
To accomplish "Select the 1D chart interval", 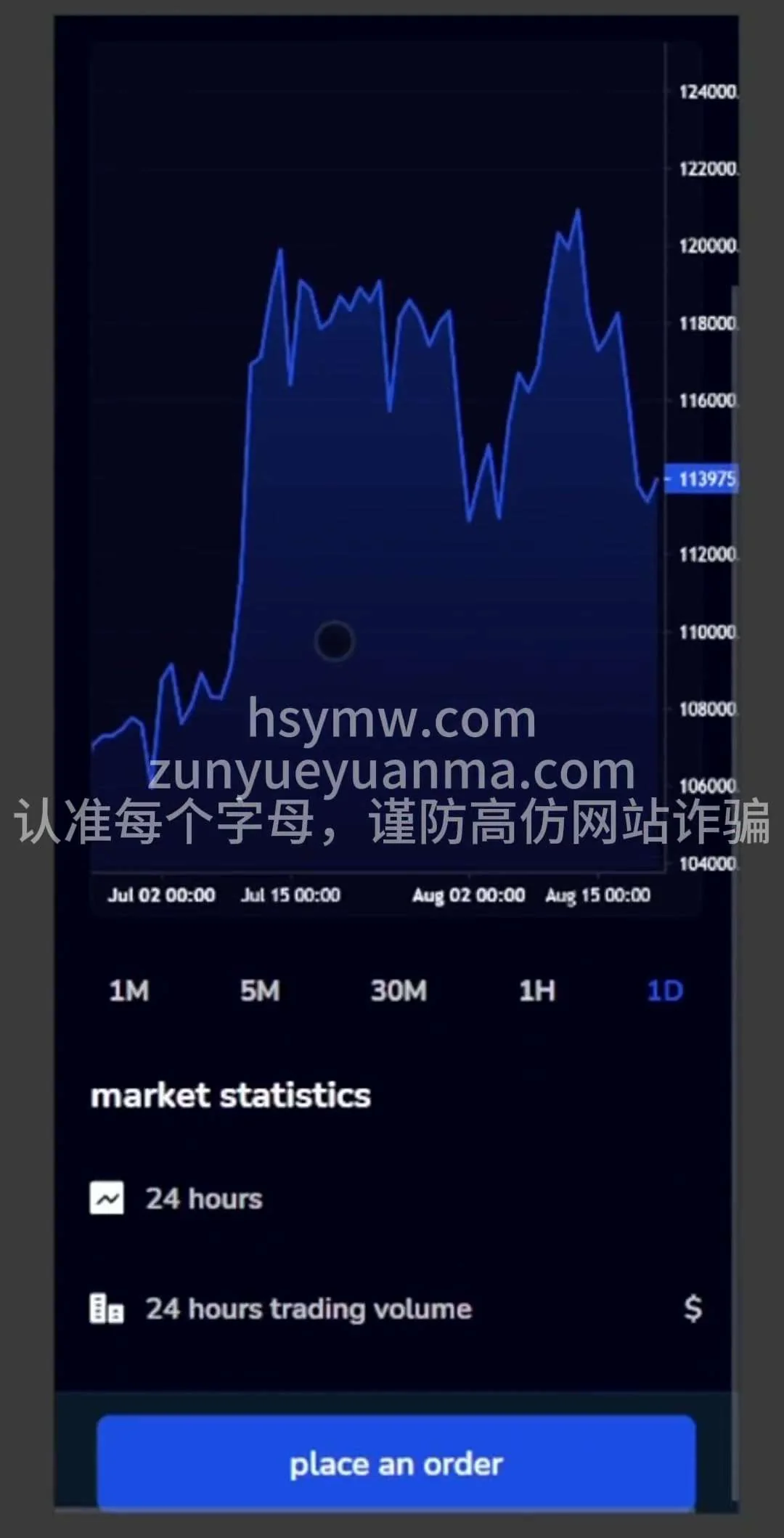I will click(x=665, y=990).
